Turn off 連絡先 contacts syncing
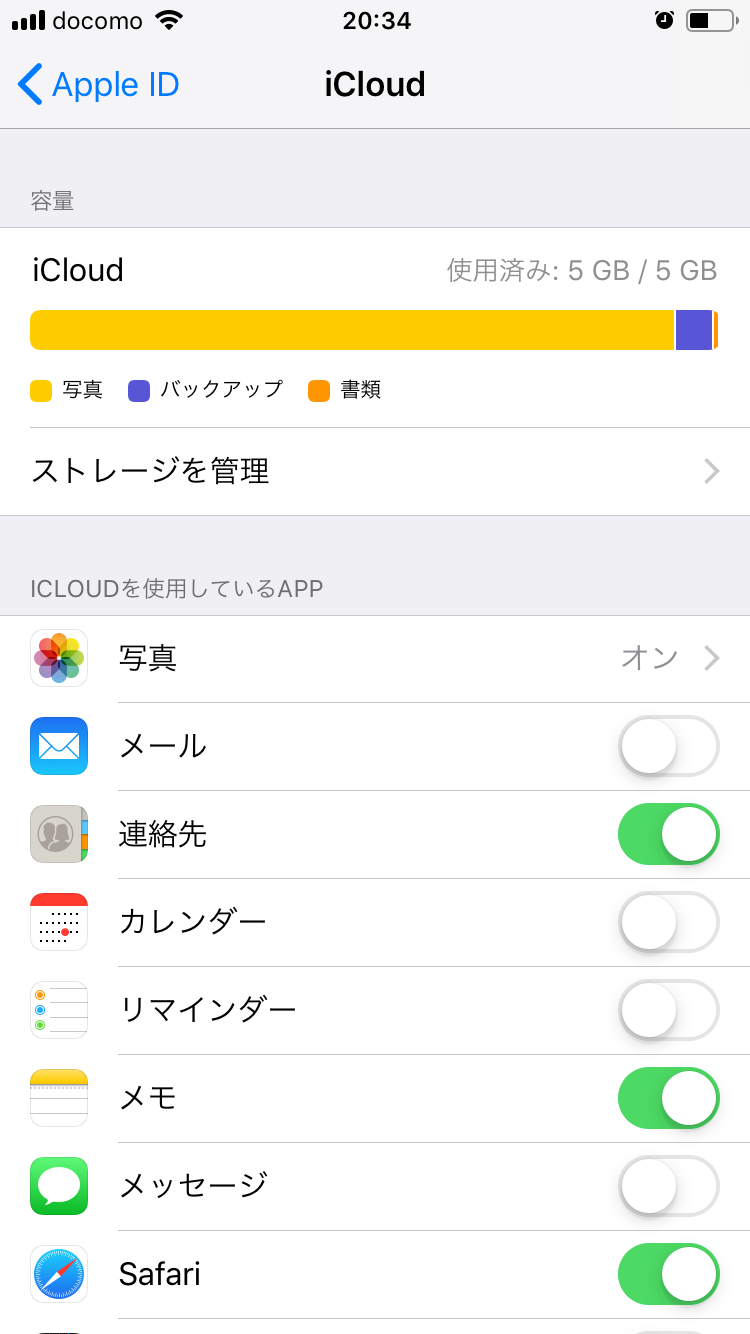The width and height of the screenshot is (750, 1334). point(668,834)
